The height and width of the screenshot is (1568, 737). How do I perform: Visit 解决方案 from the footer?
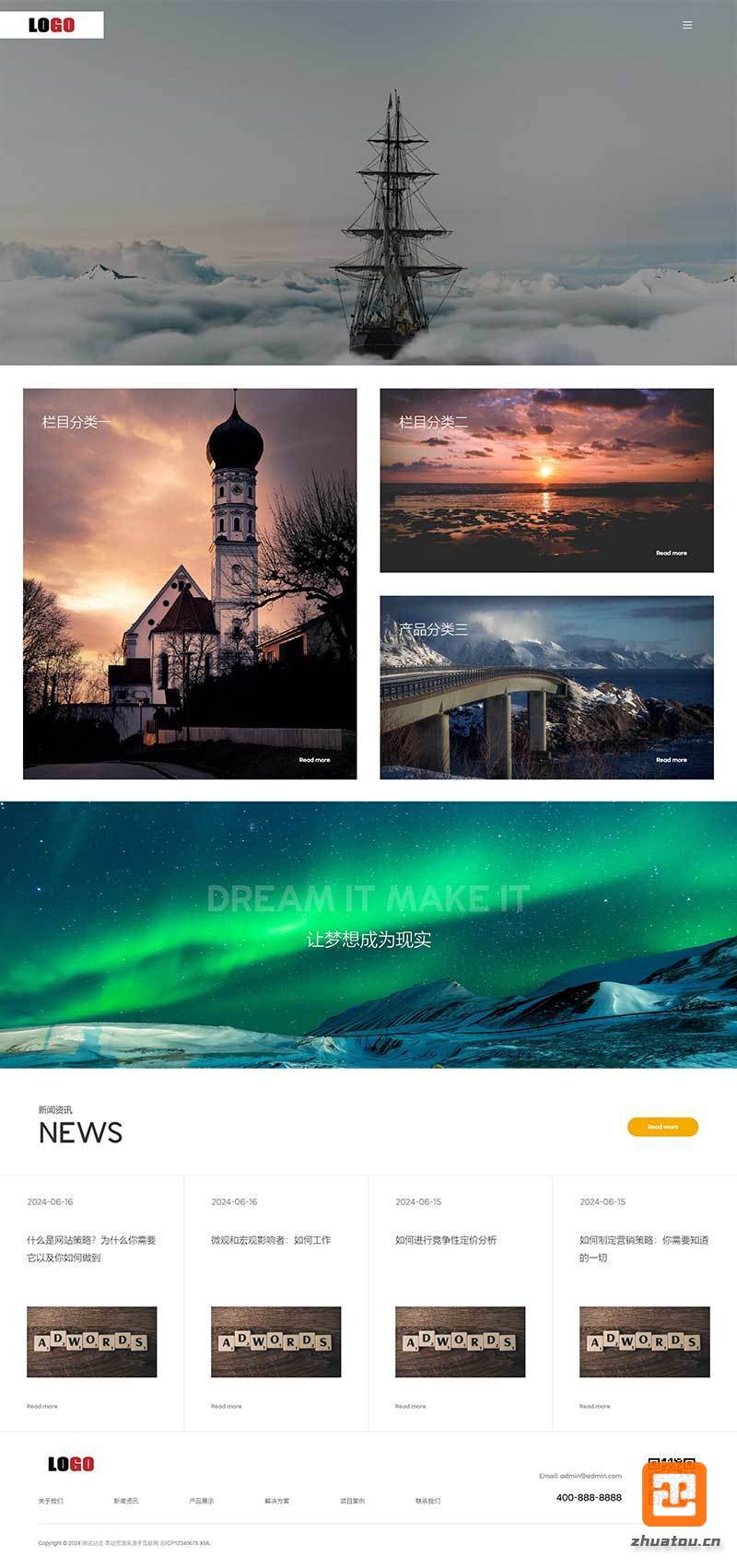[277, 1501]
